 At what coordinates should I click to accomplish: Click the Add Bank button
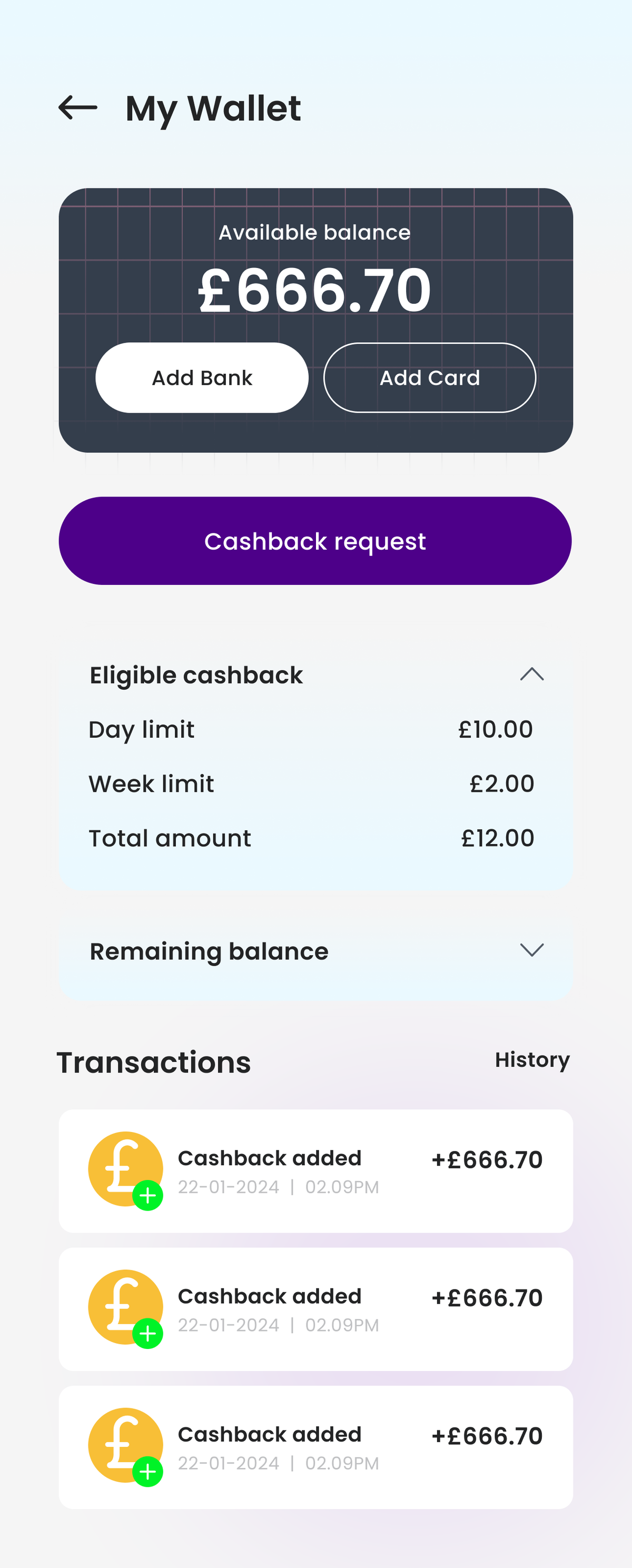(x=201, y=378)
